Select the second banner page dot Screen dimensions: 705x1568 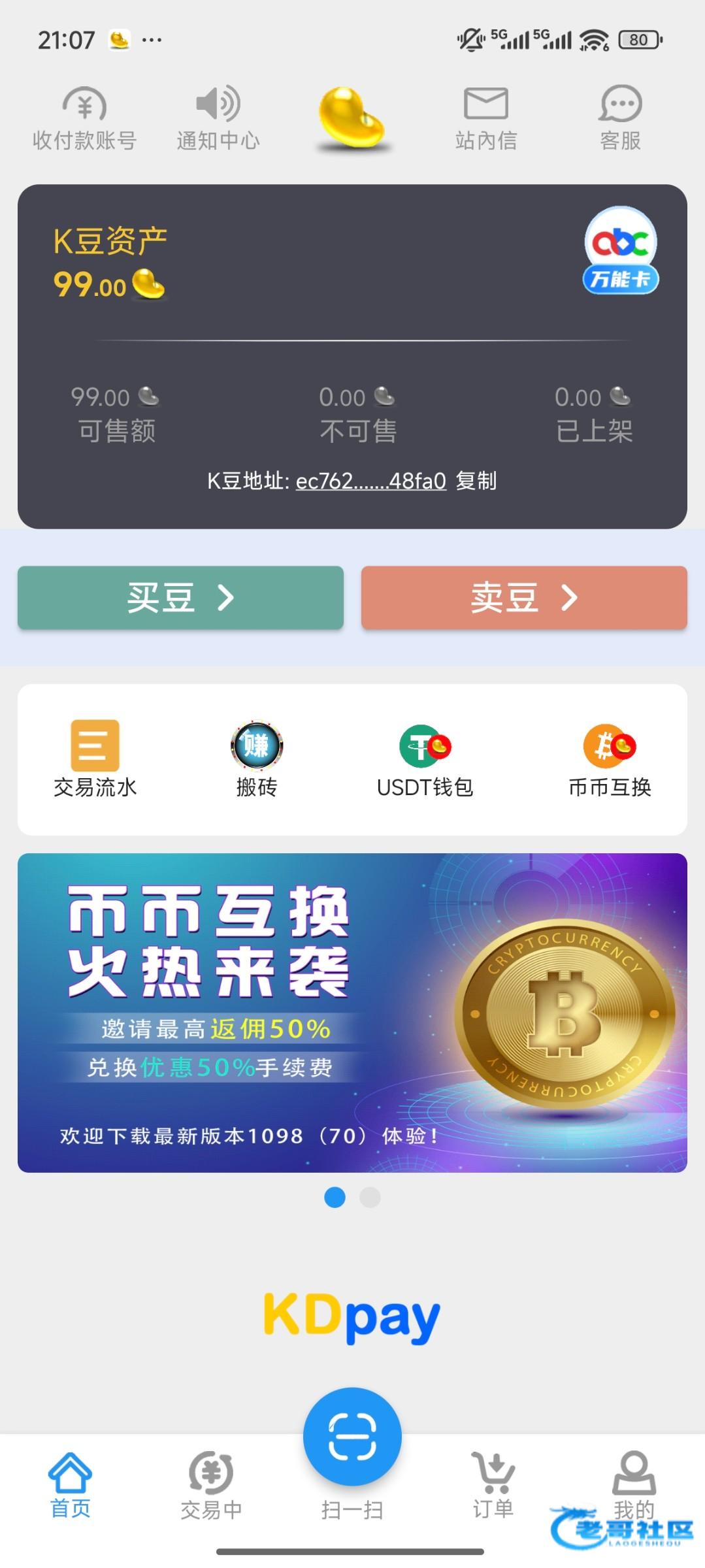[370, 1198]
